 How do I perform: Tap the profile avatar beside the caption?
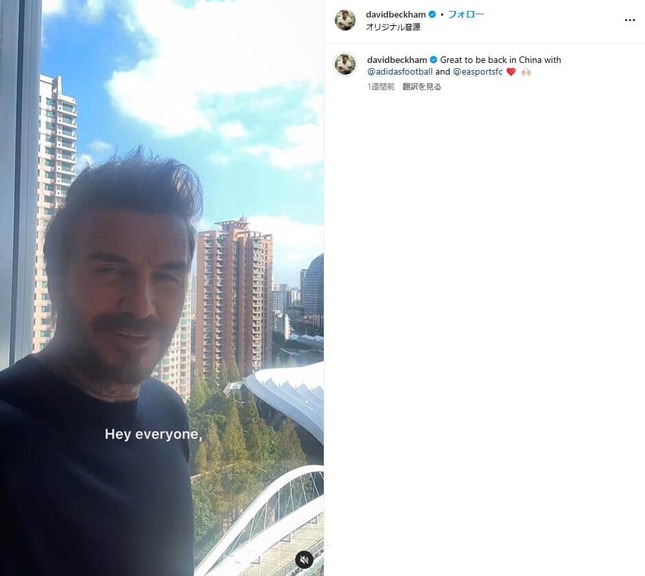click(345, 64)
